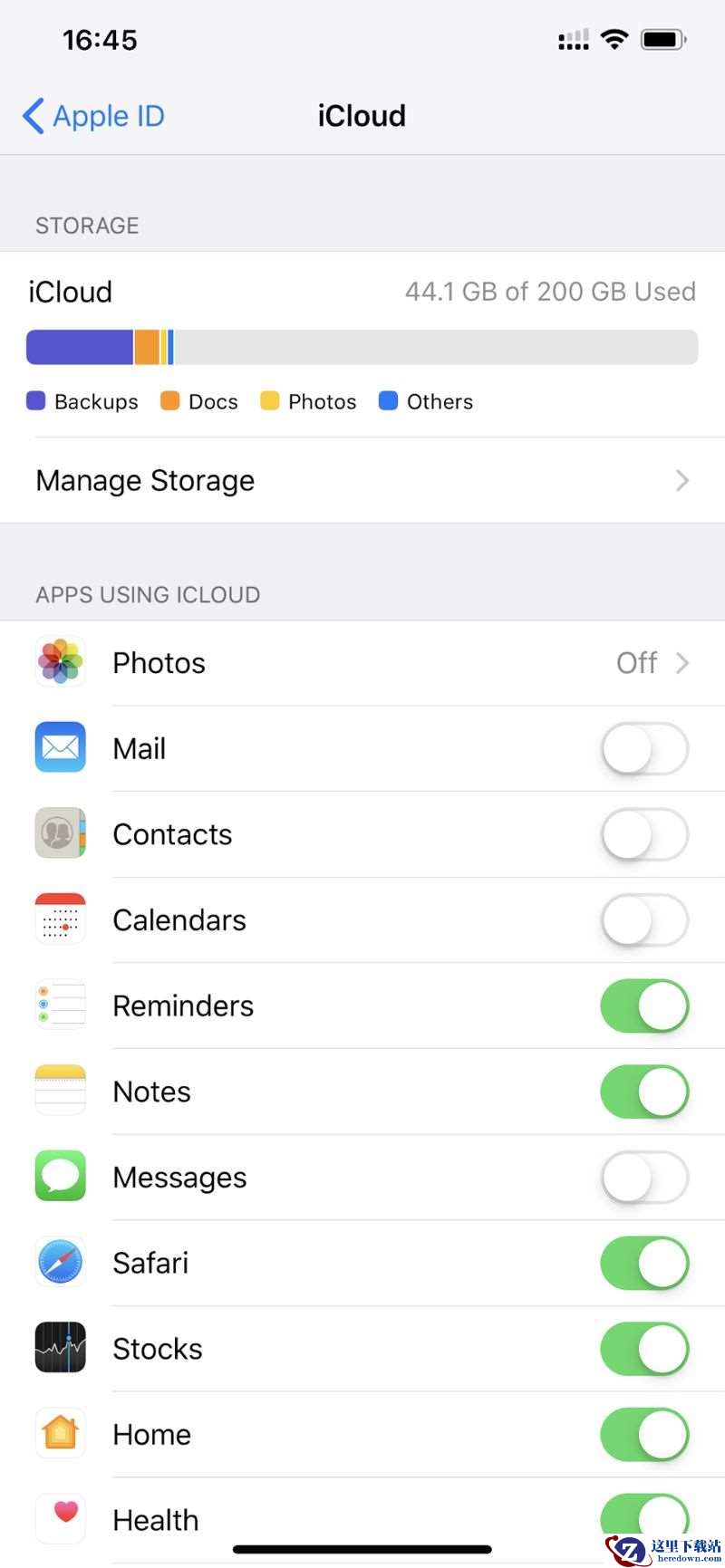Turn off Notes toggle
The width and height of the screenshot is (725, 1568).
(644, 1092)
